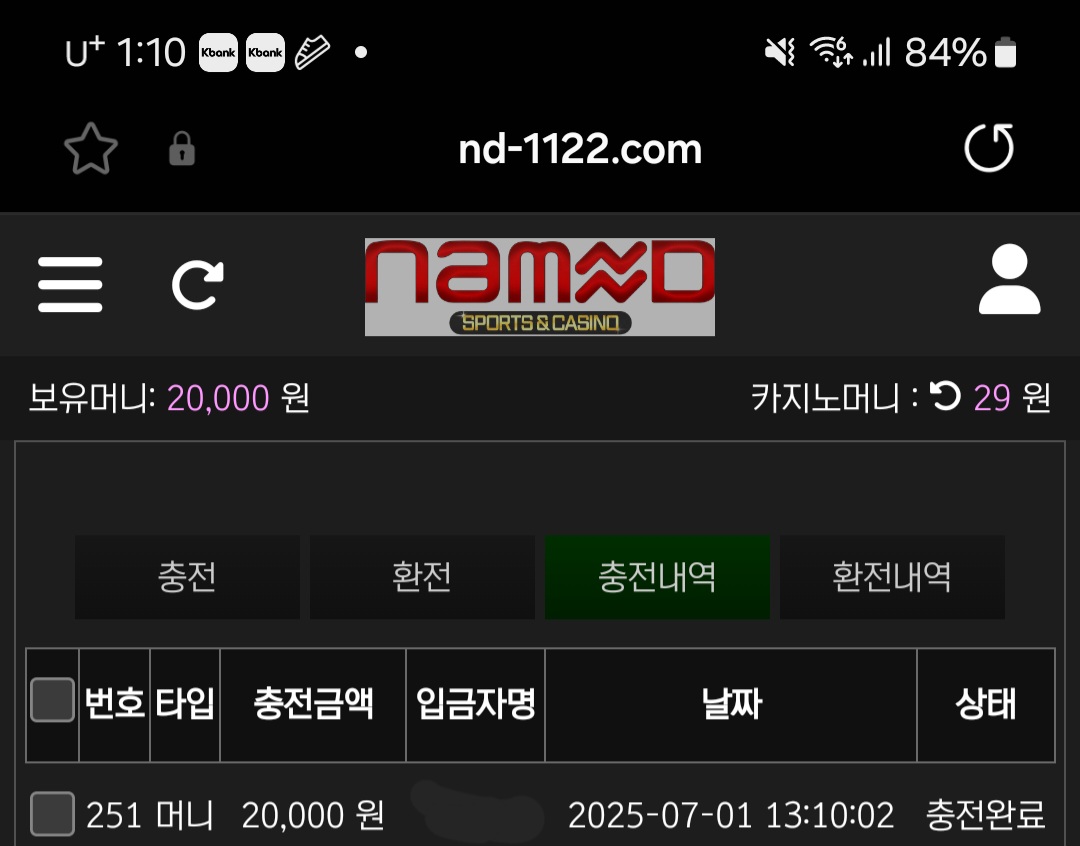Open the hamburger menu

(70, 285)
